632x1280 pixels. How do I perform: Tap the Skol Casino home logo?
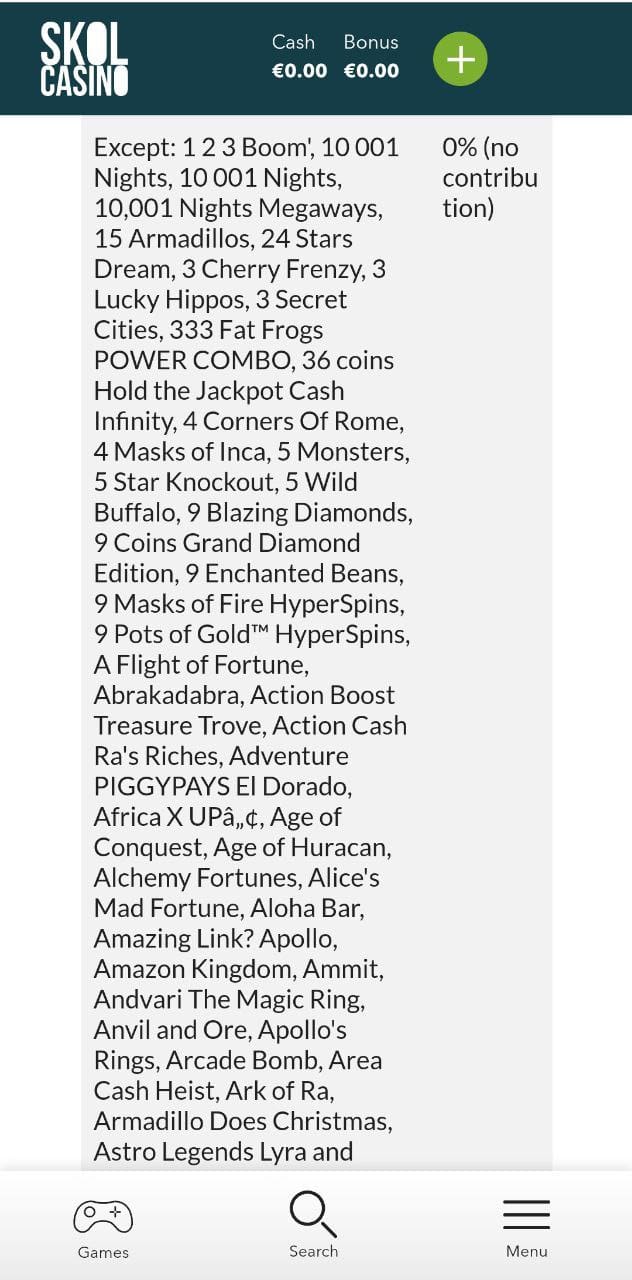pos(84,58)
